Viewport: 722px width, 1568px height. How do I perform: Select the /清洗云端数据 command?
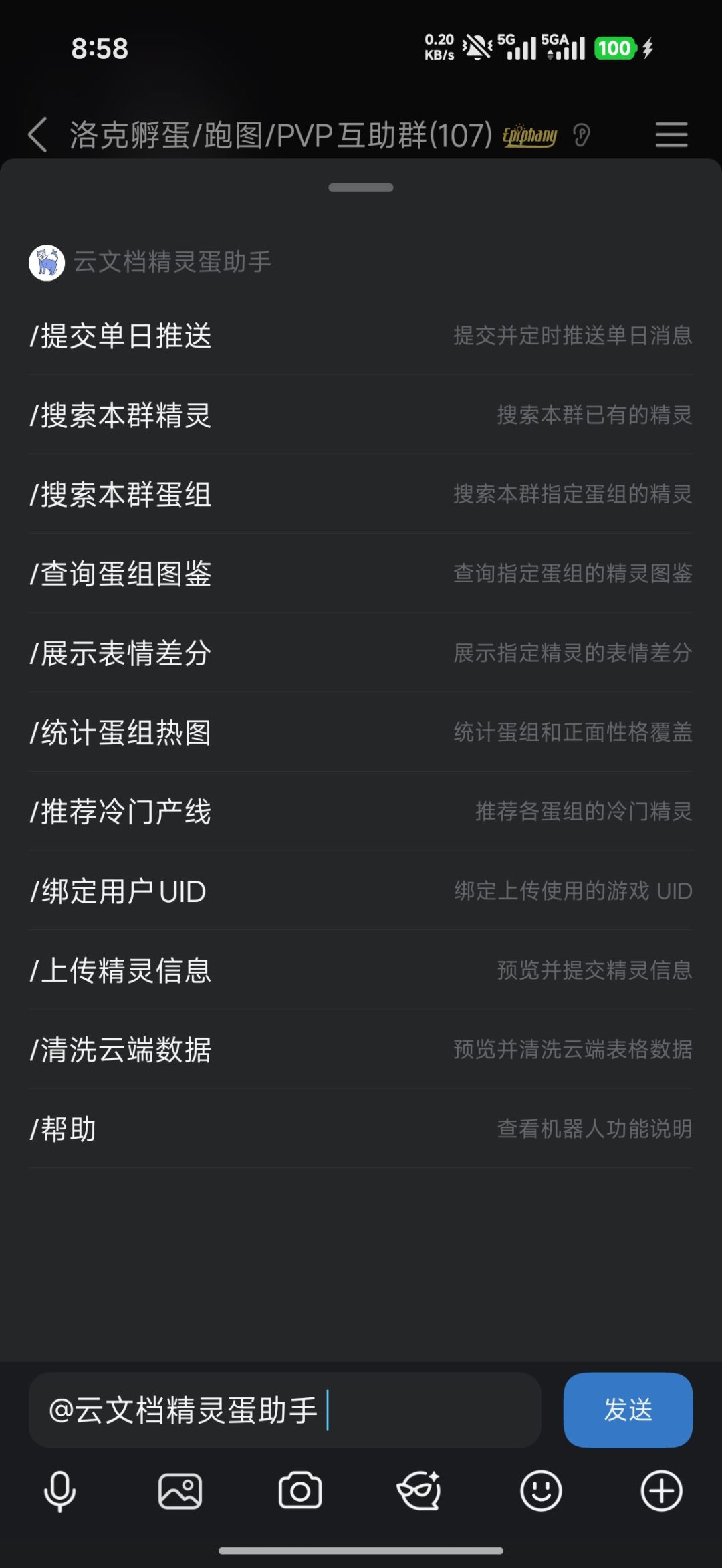coord(361,1050)
